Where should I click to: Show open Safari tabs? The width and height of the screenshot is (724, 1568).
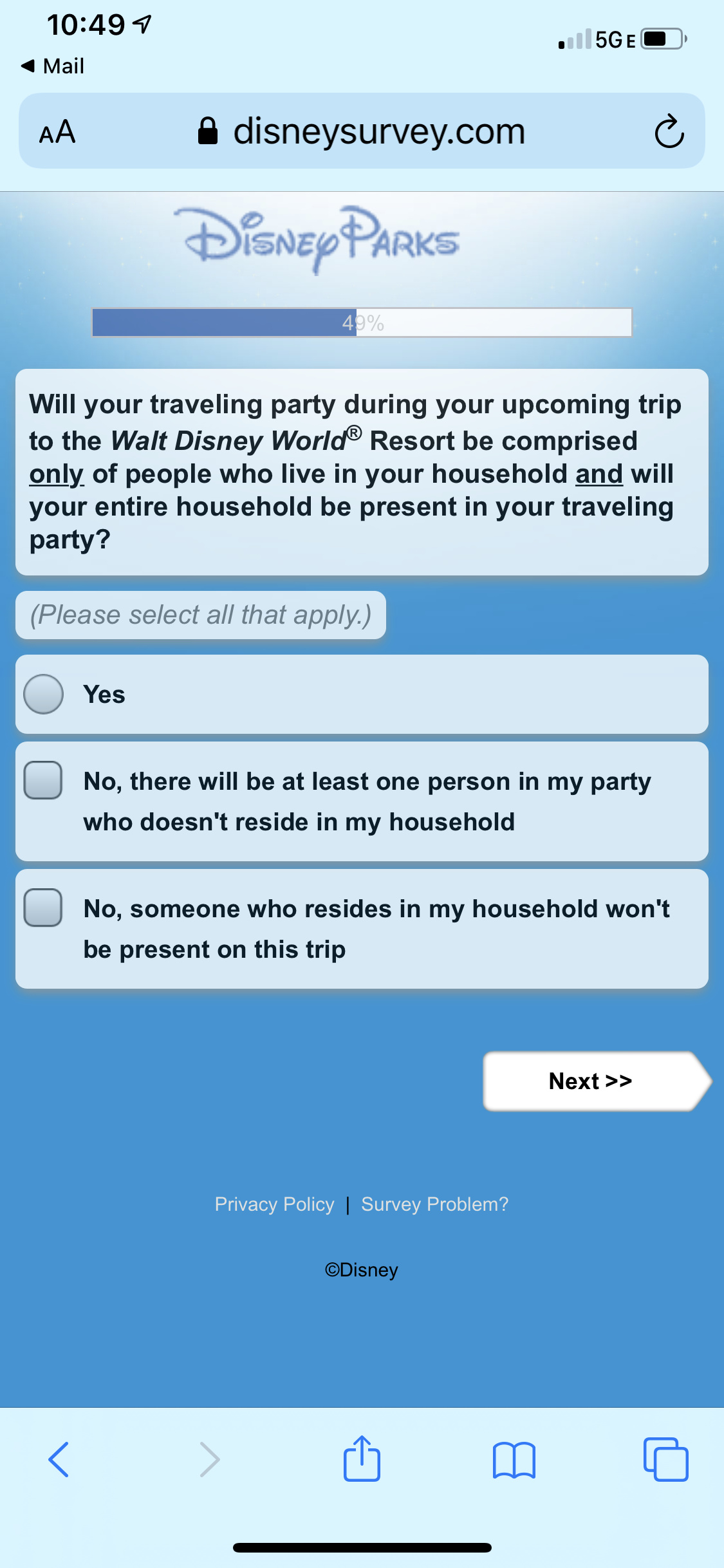[665, 1459]
